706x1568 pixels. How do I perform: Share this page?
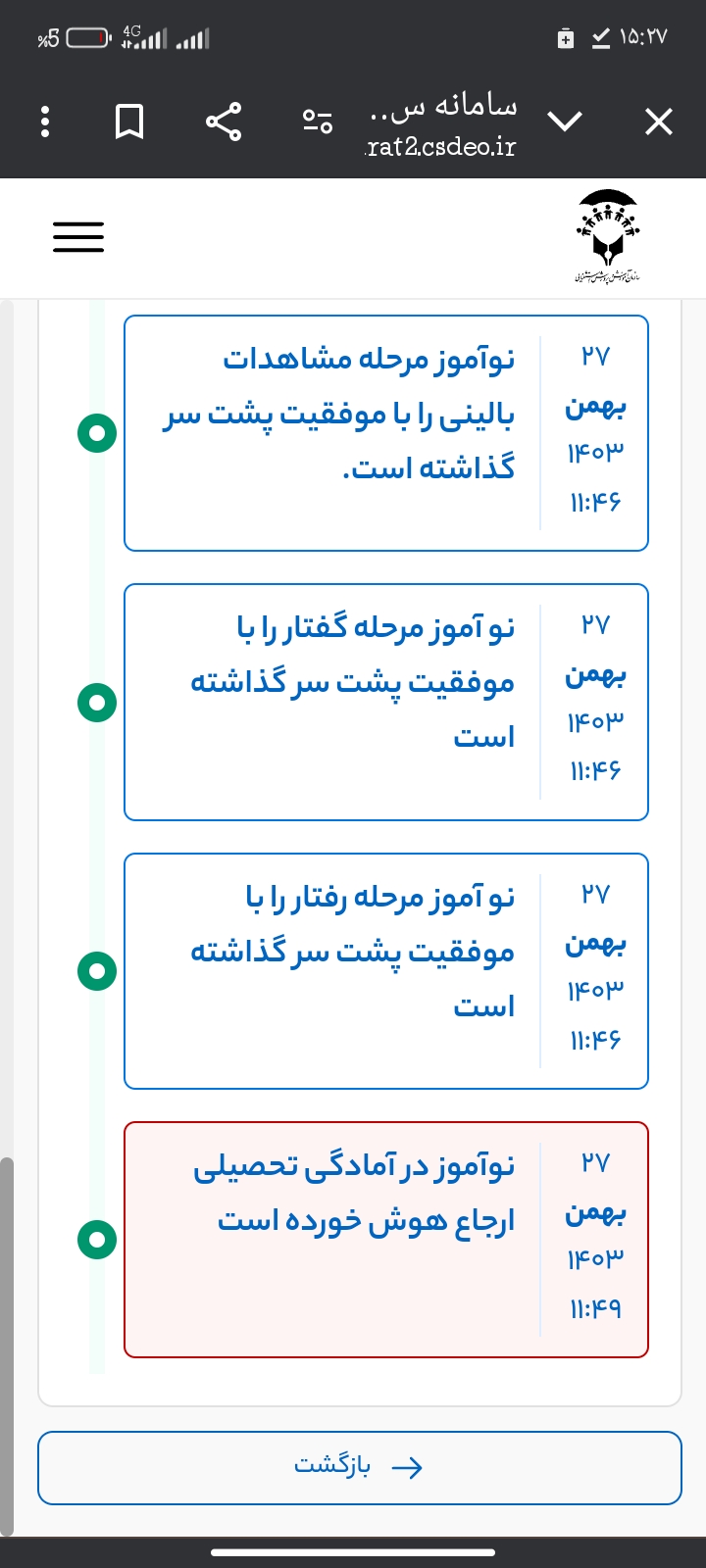[224, 122]
